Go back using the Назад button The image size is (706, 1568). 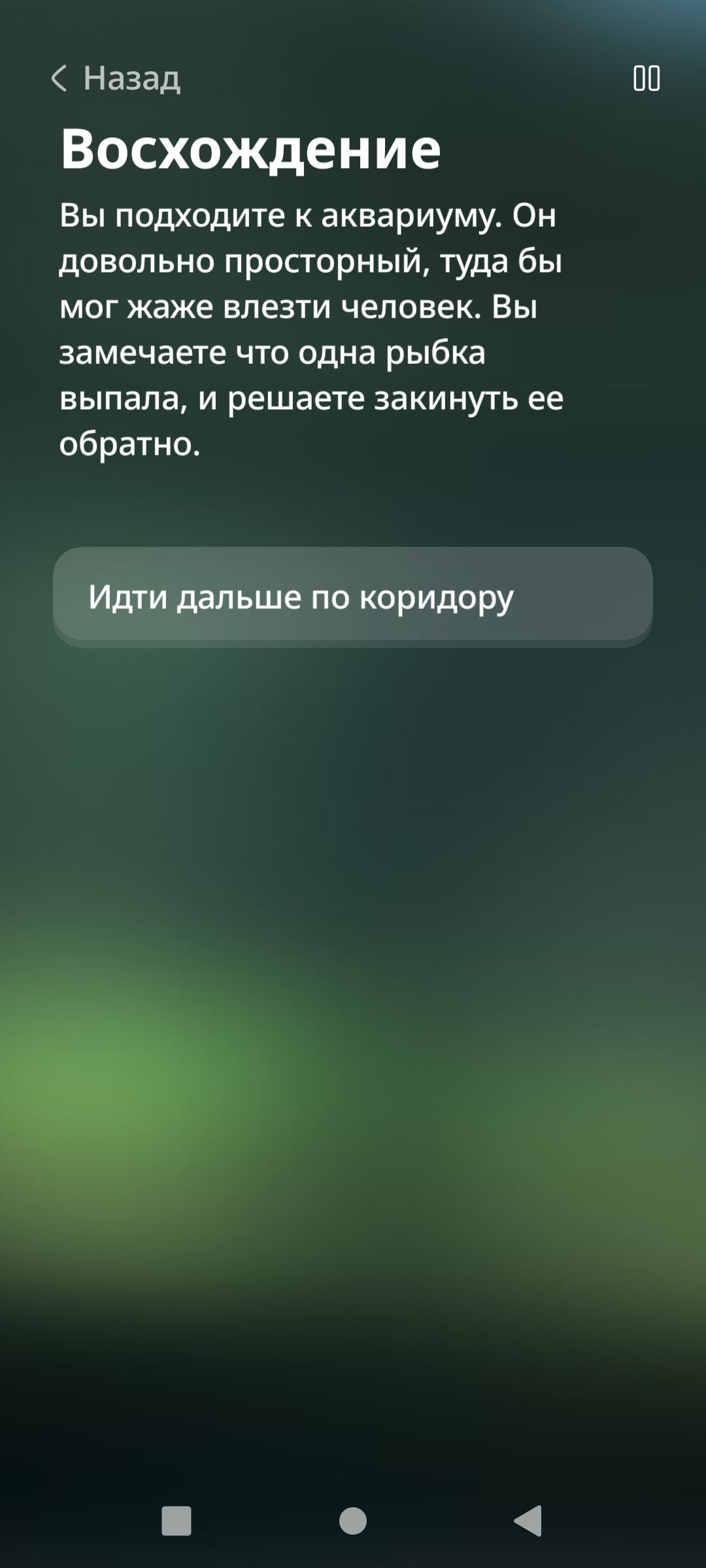(x=116, y=78)
